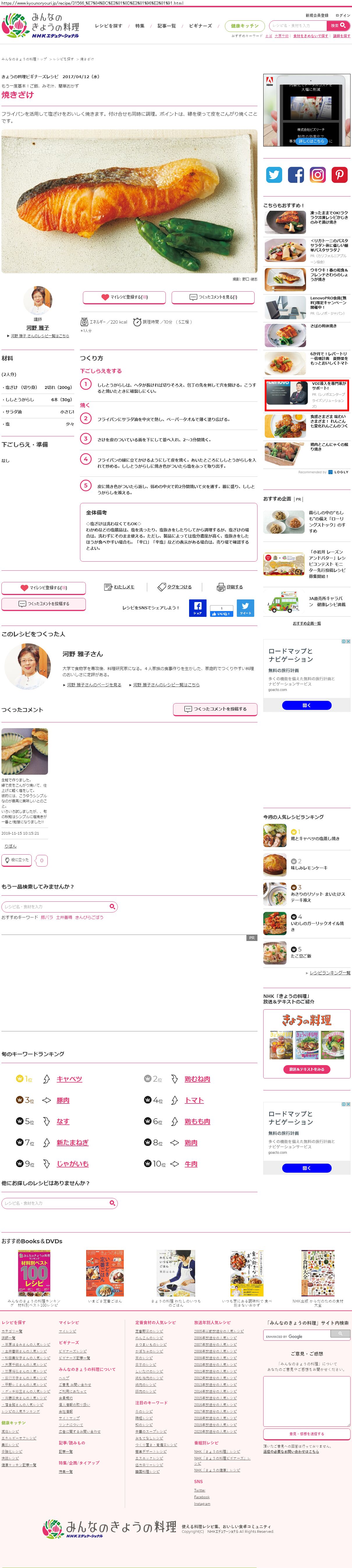Tweet this recipe with ツイート
352x1568 pixels.
tap(245, 608)
